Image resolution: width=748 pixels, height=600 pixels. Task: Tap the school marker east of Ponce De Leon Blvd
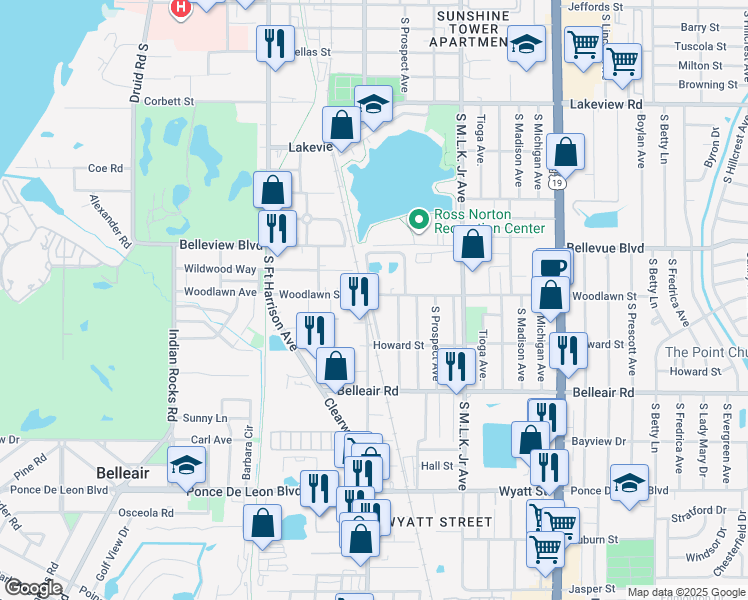[x=628, y=483]
